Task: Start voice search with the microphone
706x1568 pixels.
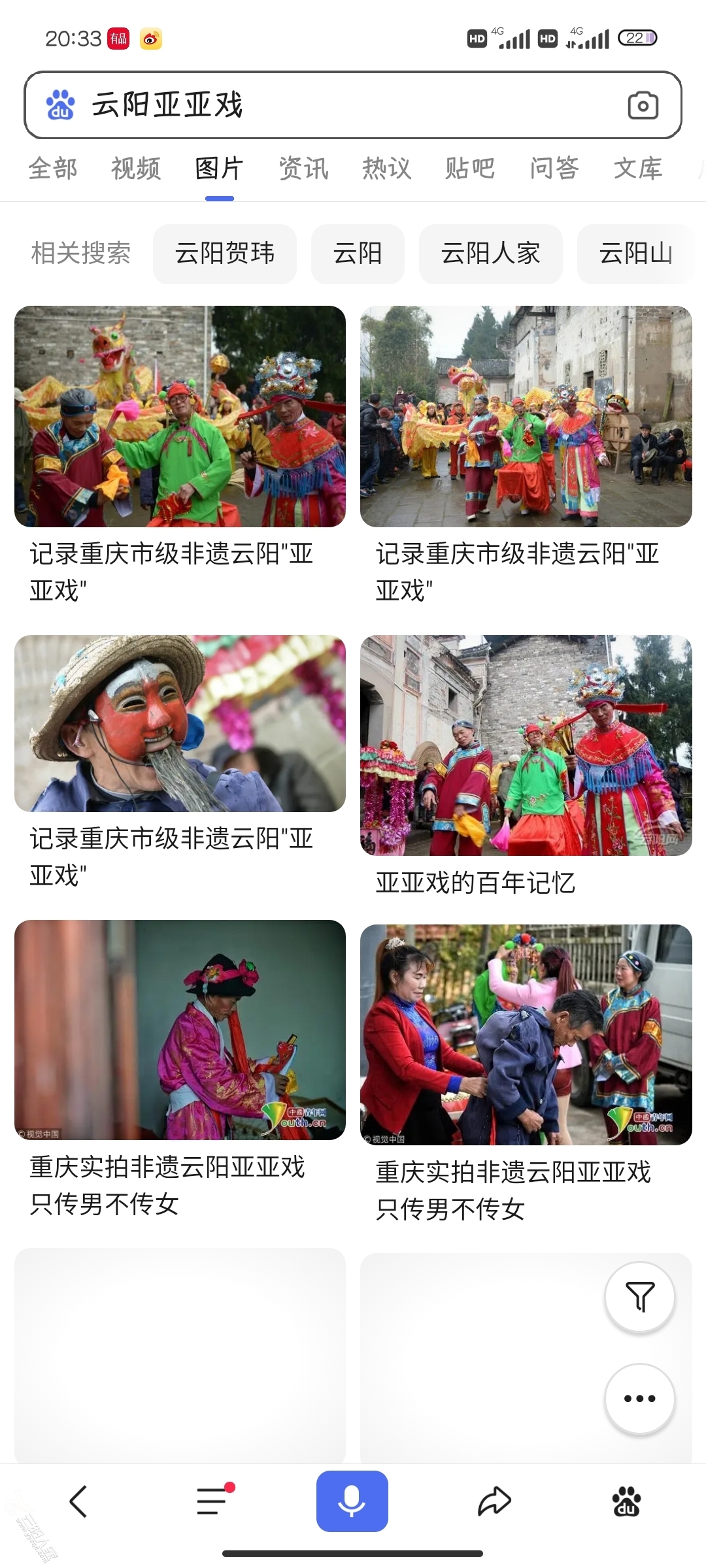Action: (x=352, y=1501)
